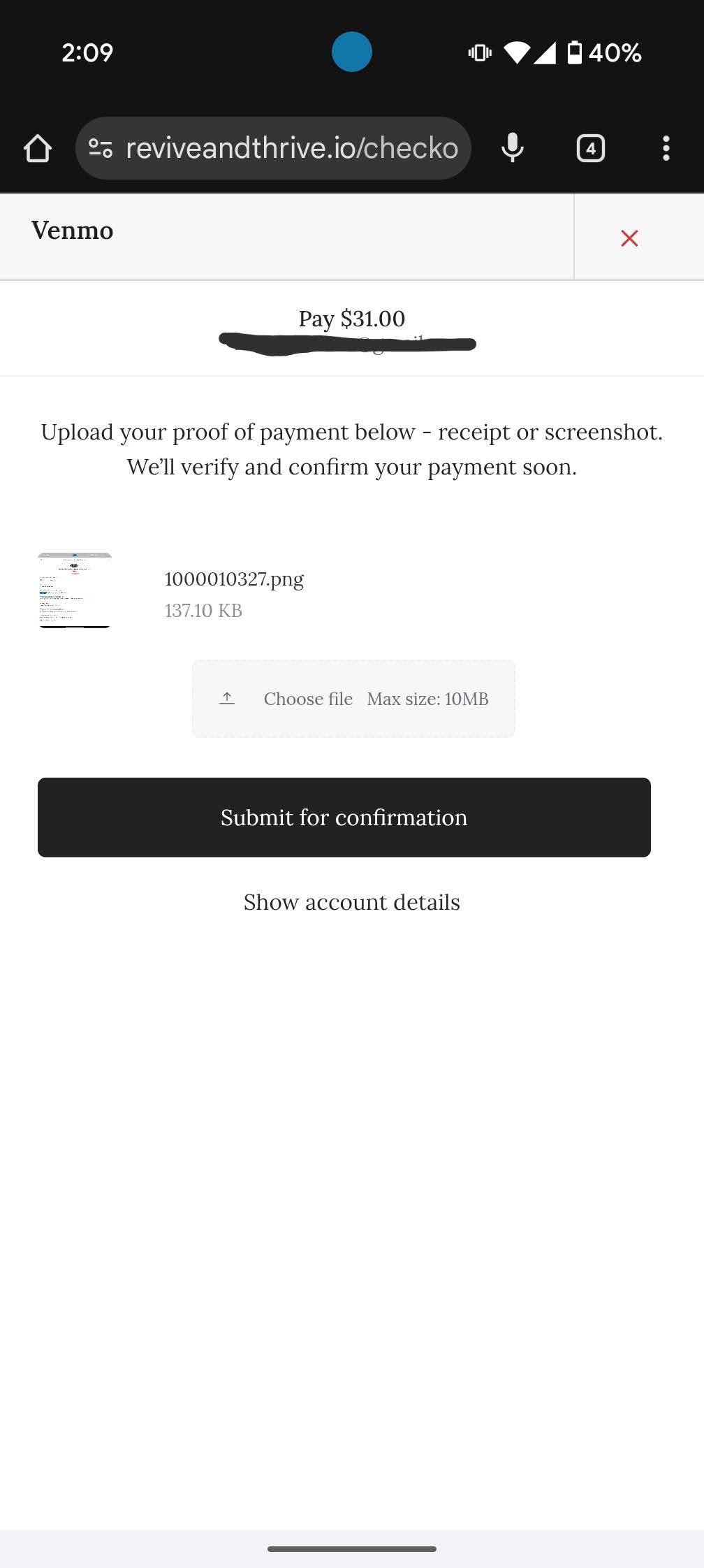Open the browser home page
Screen dimensions: 704x1568
(38, 148)
